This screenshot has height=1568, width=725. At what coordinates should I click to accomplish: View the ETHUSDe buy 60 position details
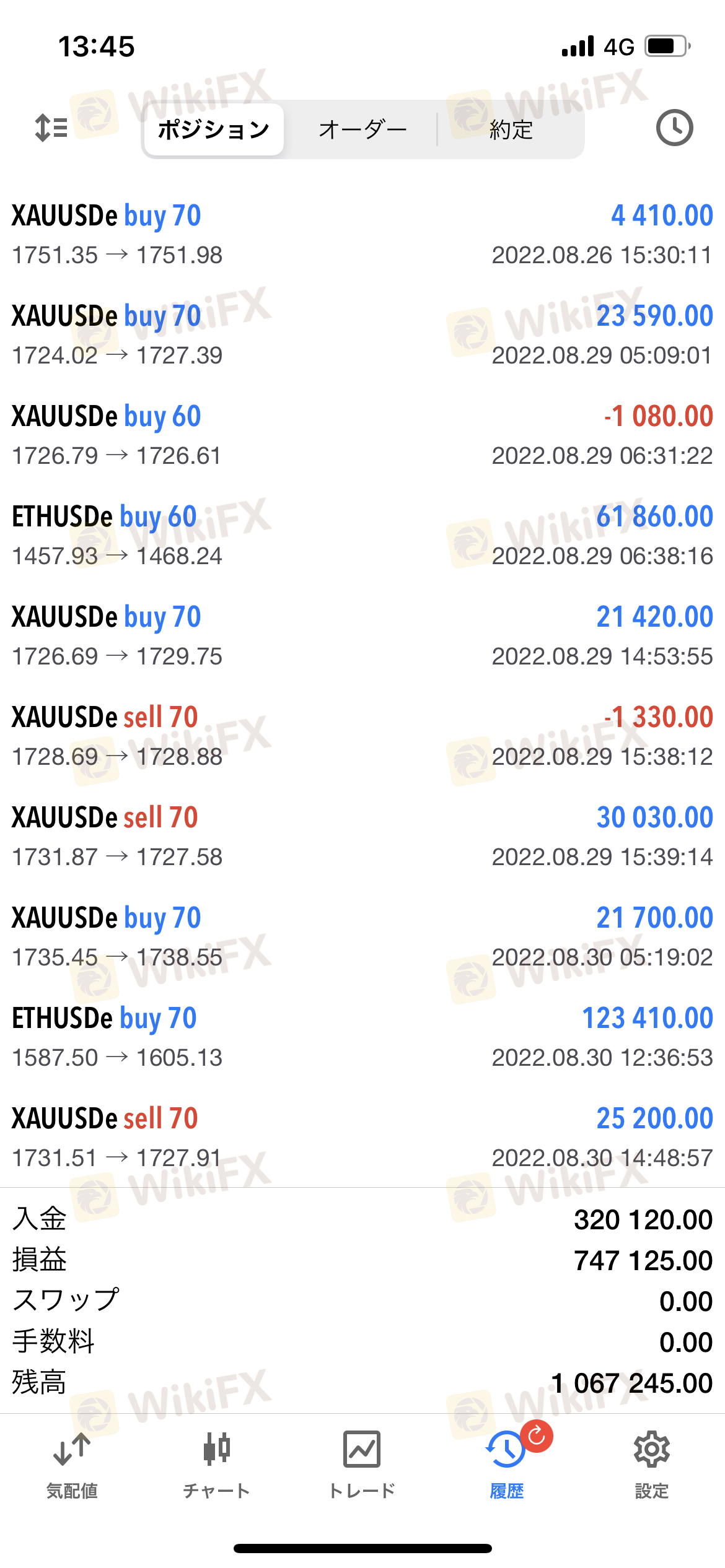click(362, 535)
